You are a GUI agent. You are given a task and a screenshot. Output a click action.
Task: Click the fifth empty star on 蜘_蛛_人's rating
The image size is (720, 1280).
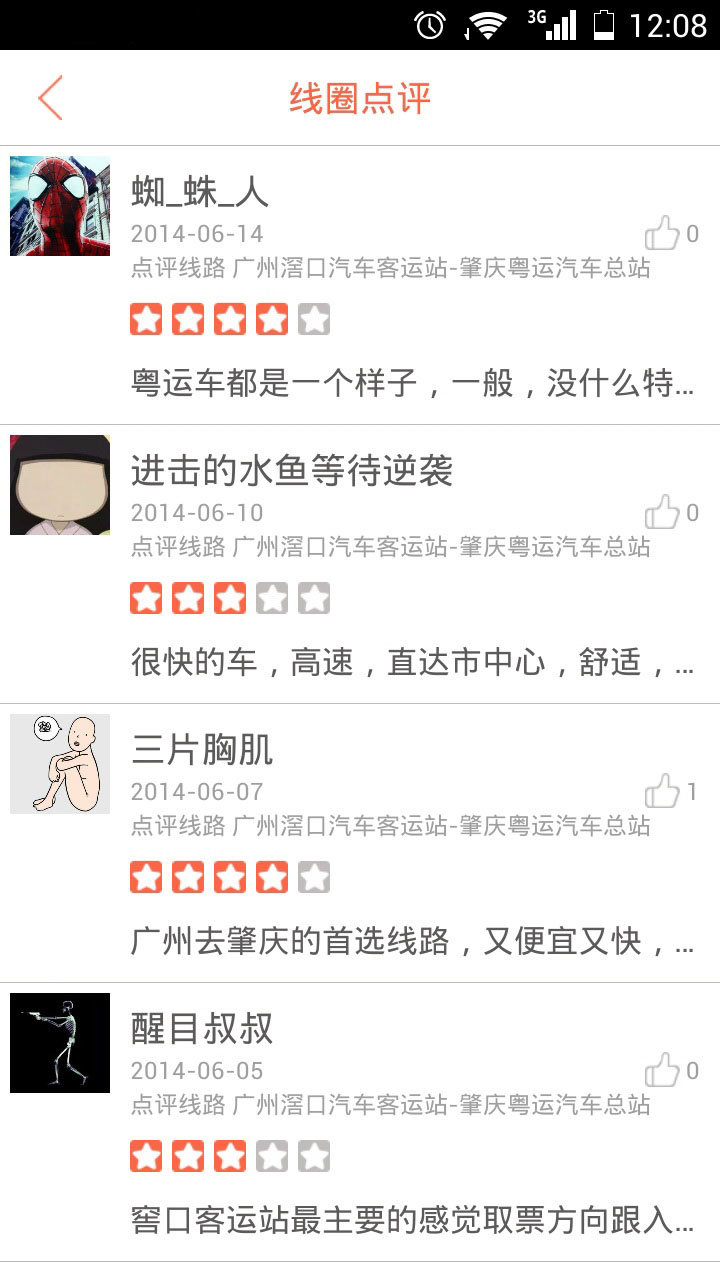pyautogui.click(x=315, y=318)
